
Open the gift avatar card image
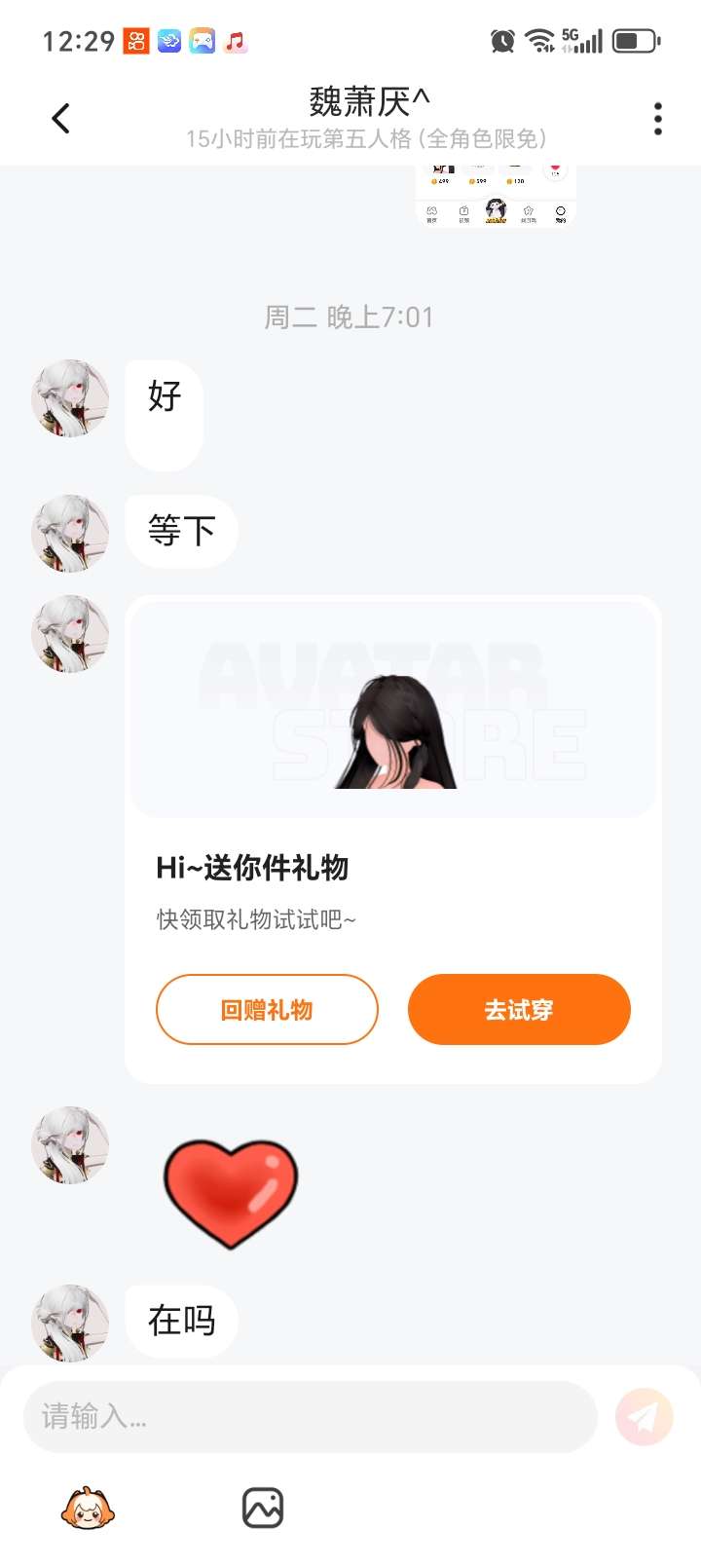pos(393,709)
